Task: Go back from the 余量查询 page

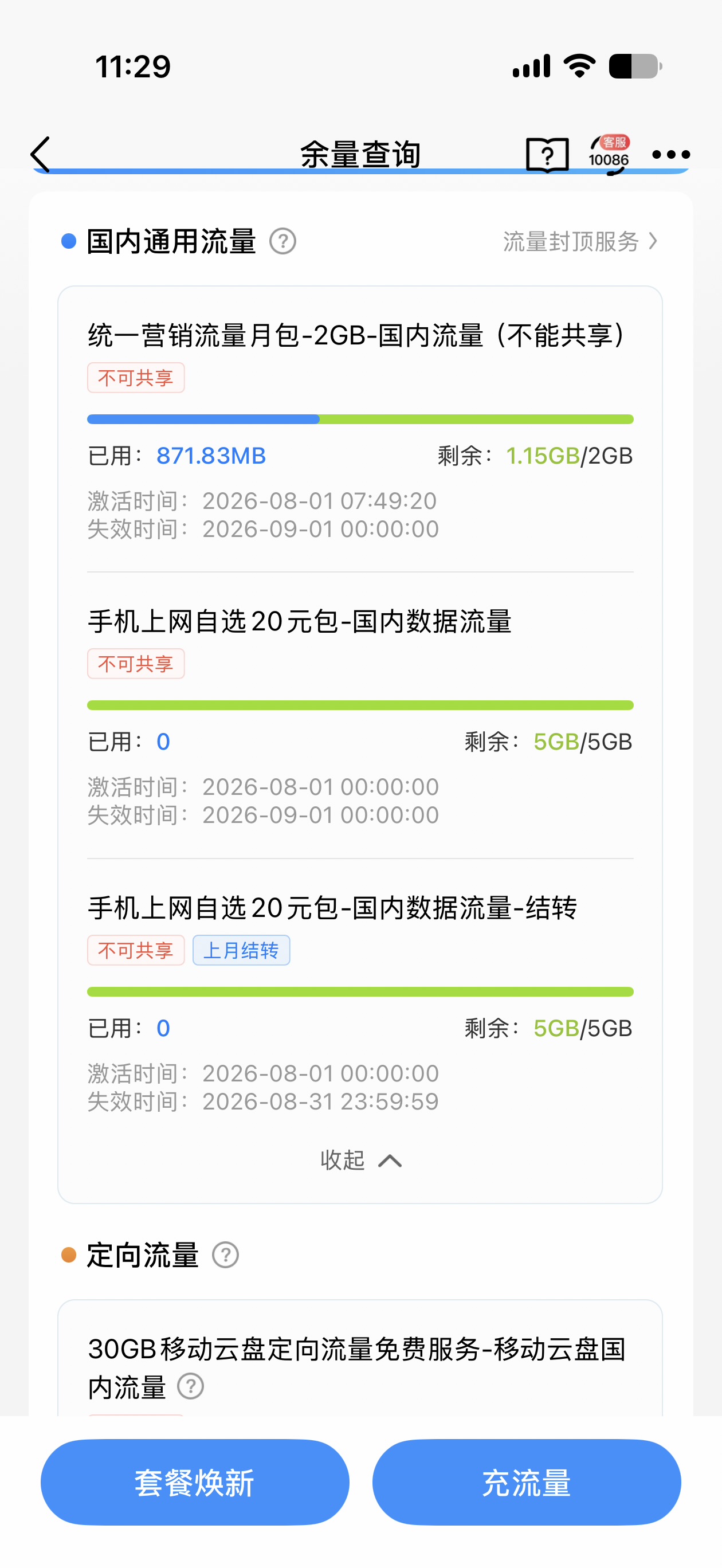Action: [x=40, y=154]
